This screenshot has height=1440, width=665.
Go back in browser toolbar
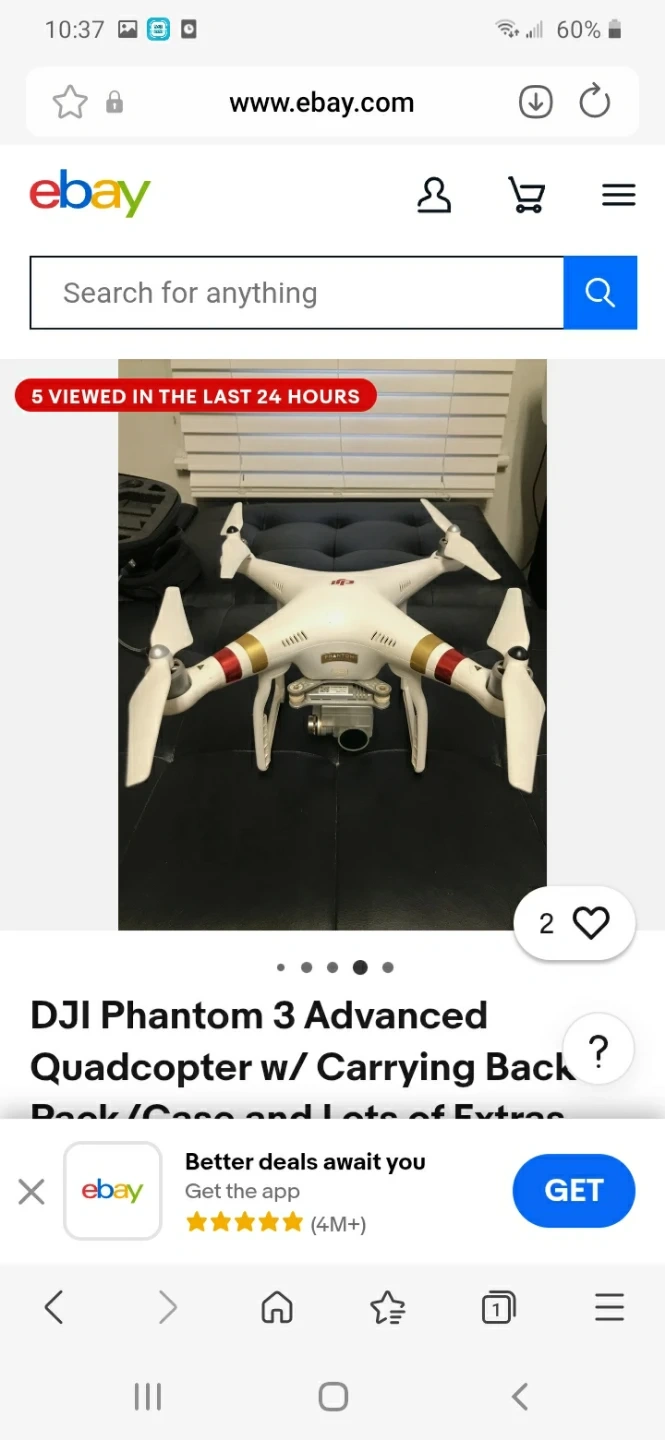pyautogui.click(x=54, y=1307)
